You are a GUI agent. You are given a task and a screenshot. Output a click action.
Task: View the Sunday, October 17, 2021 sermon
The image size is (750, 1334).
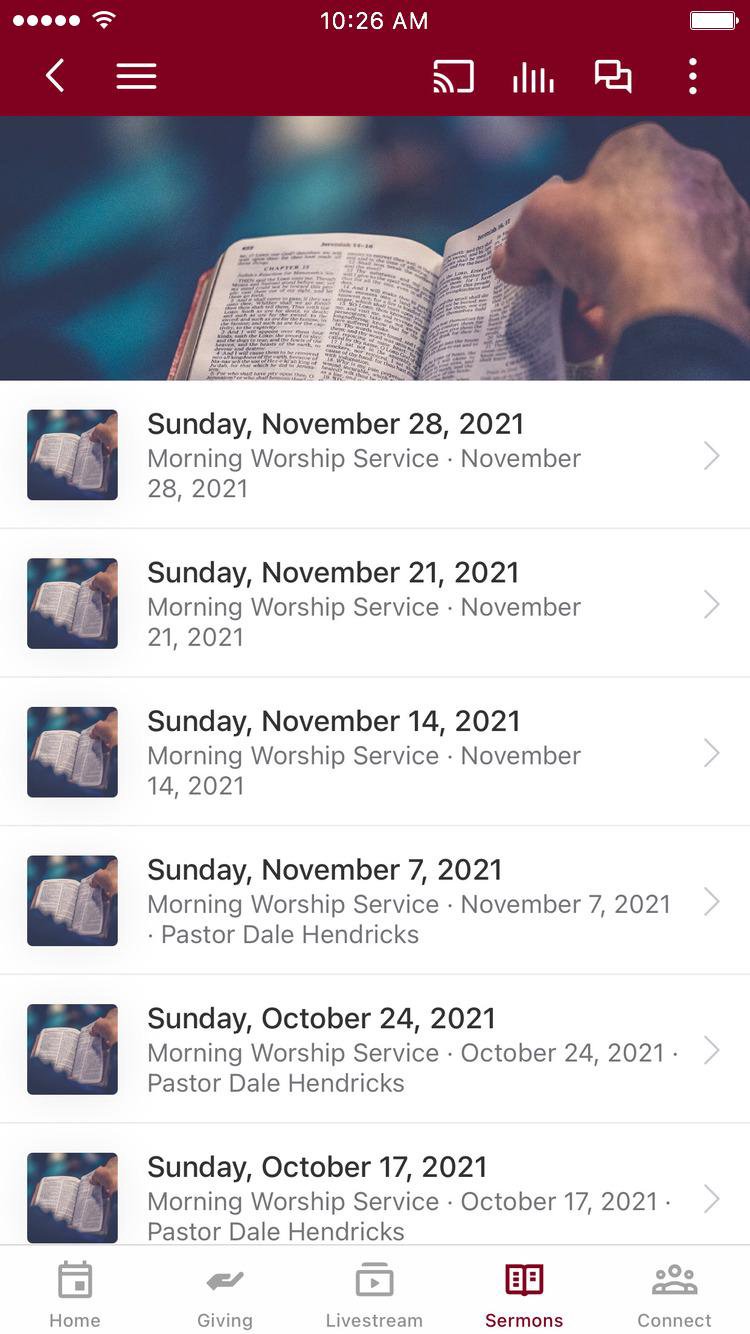pyautogui.click(x=375, y=1195)
